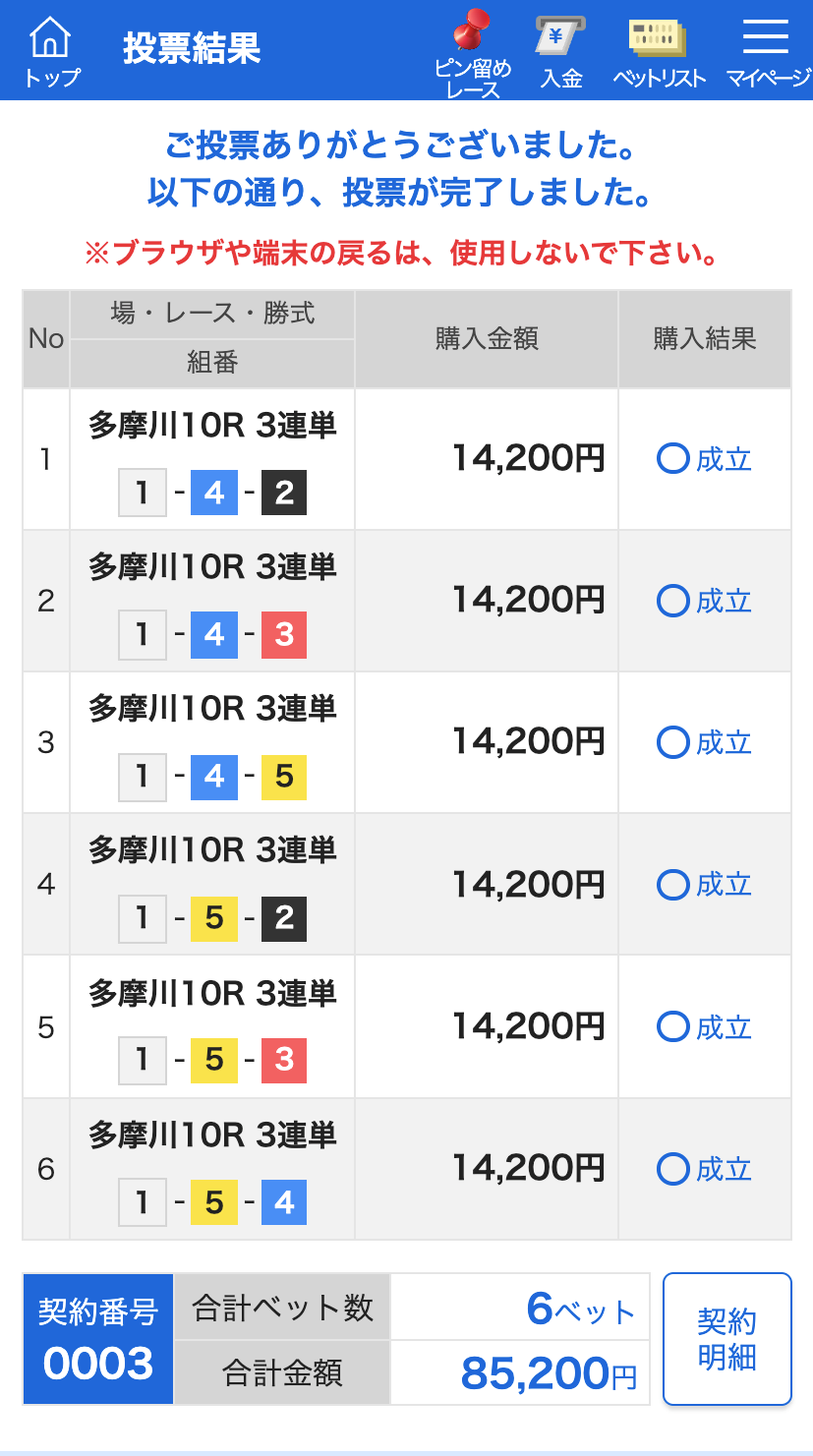This screenshot has height=1456, width=813.
Task: Open the マイページ menu
Action: (768, 53)
